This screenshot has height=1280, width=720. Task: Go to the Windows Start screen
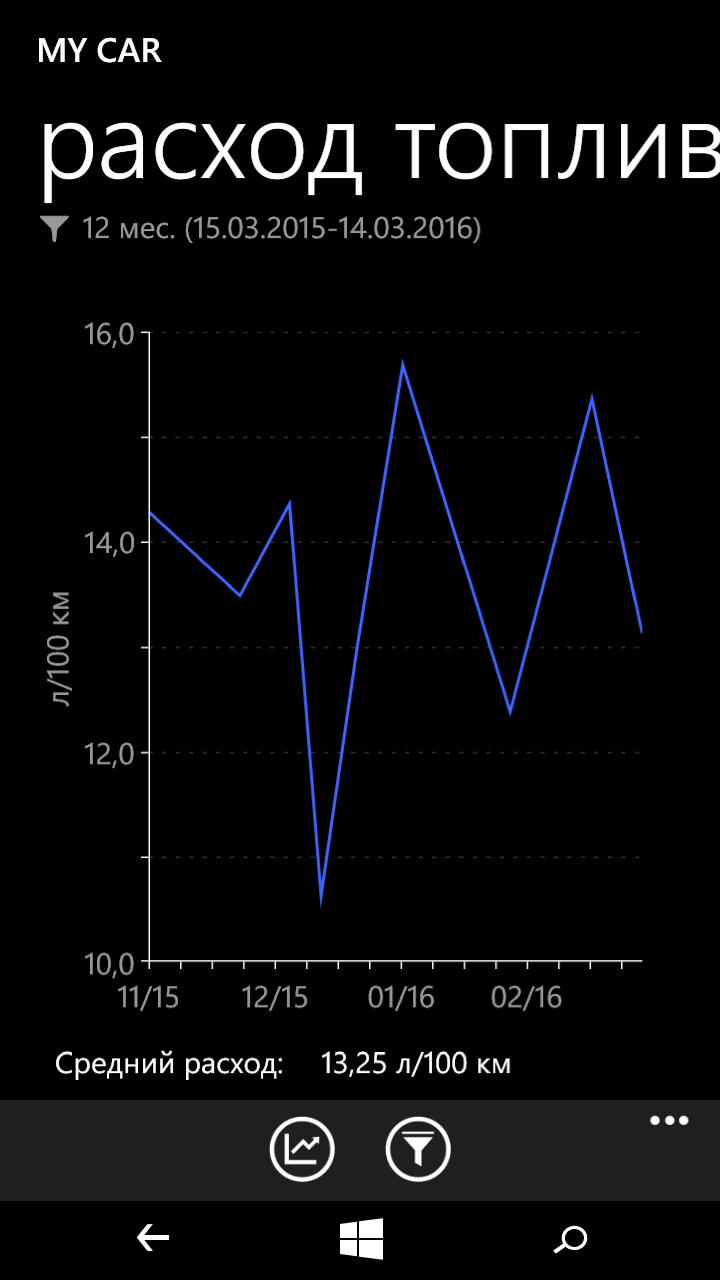[x=360, y=1240]
